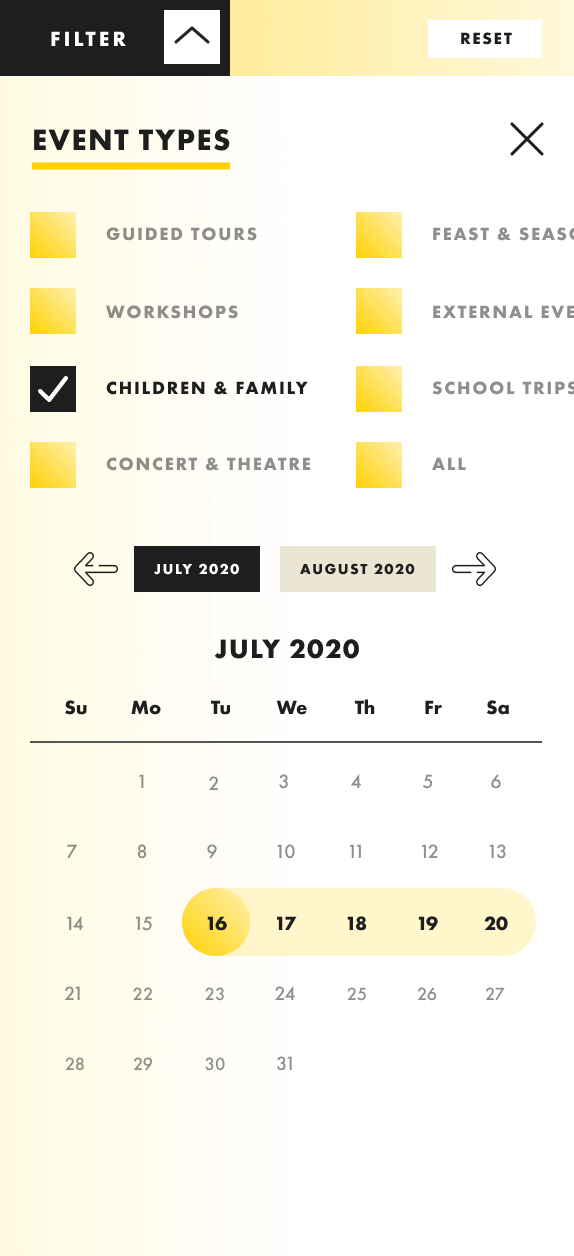574x1256 pixels.
Task: Choose July 20 as the end date
Action: (497, 923)
